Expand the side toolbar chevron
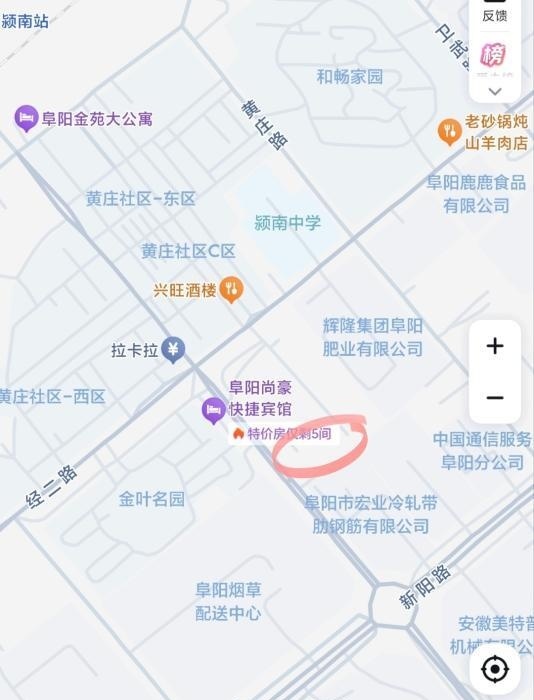This screenshot has width=534, height=700. pos(495,92)
